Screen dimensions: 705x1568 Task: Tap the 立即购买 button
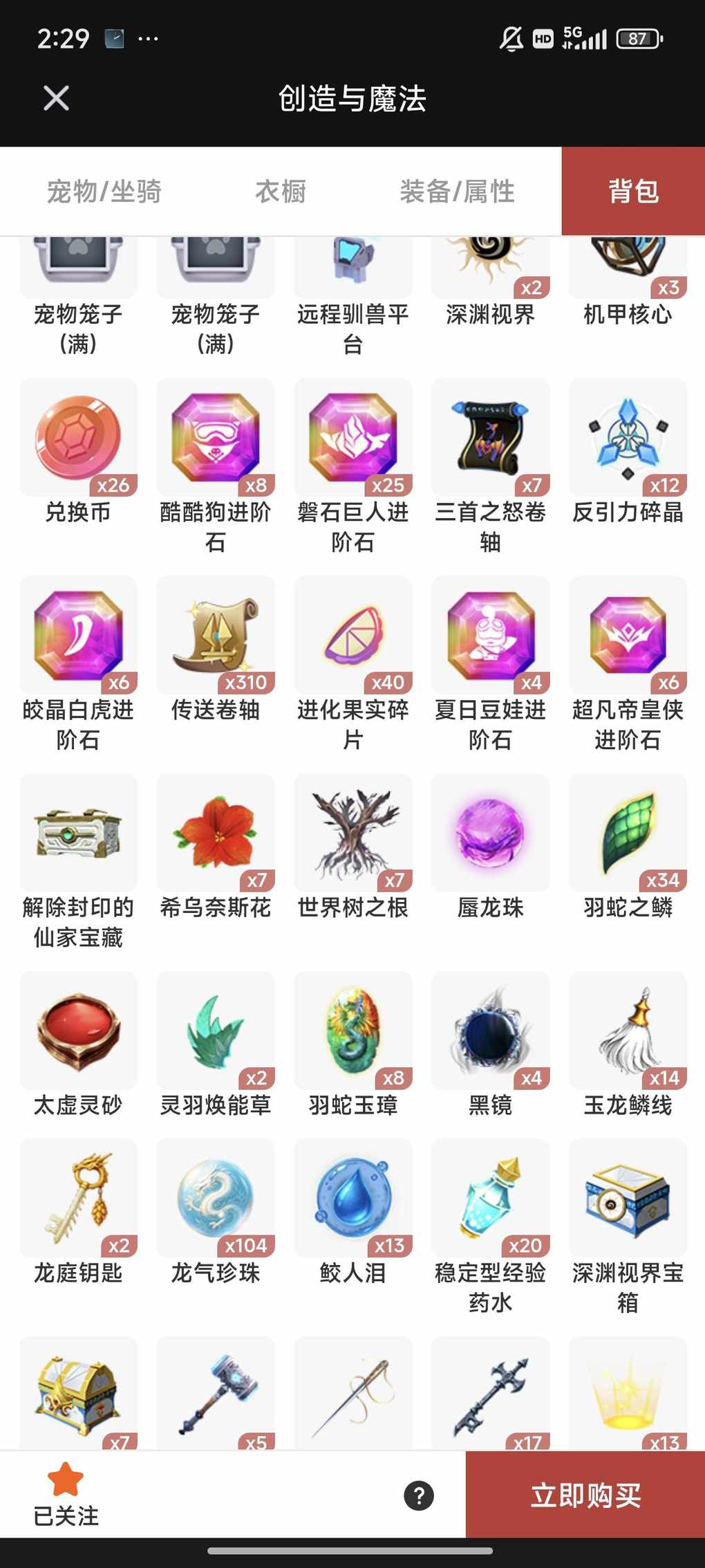click(x=585, y=1495)
